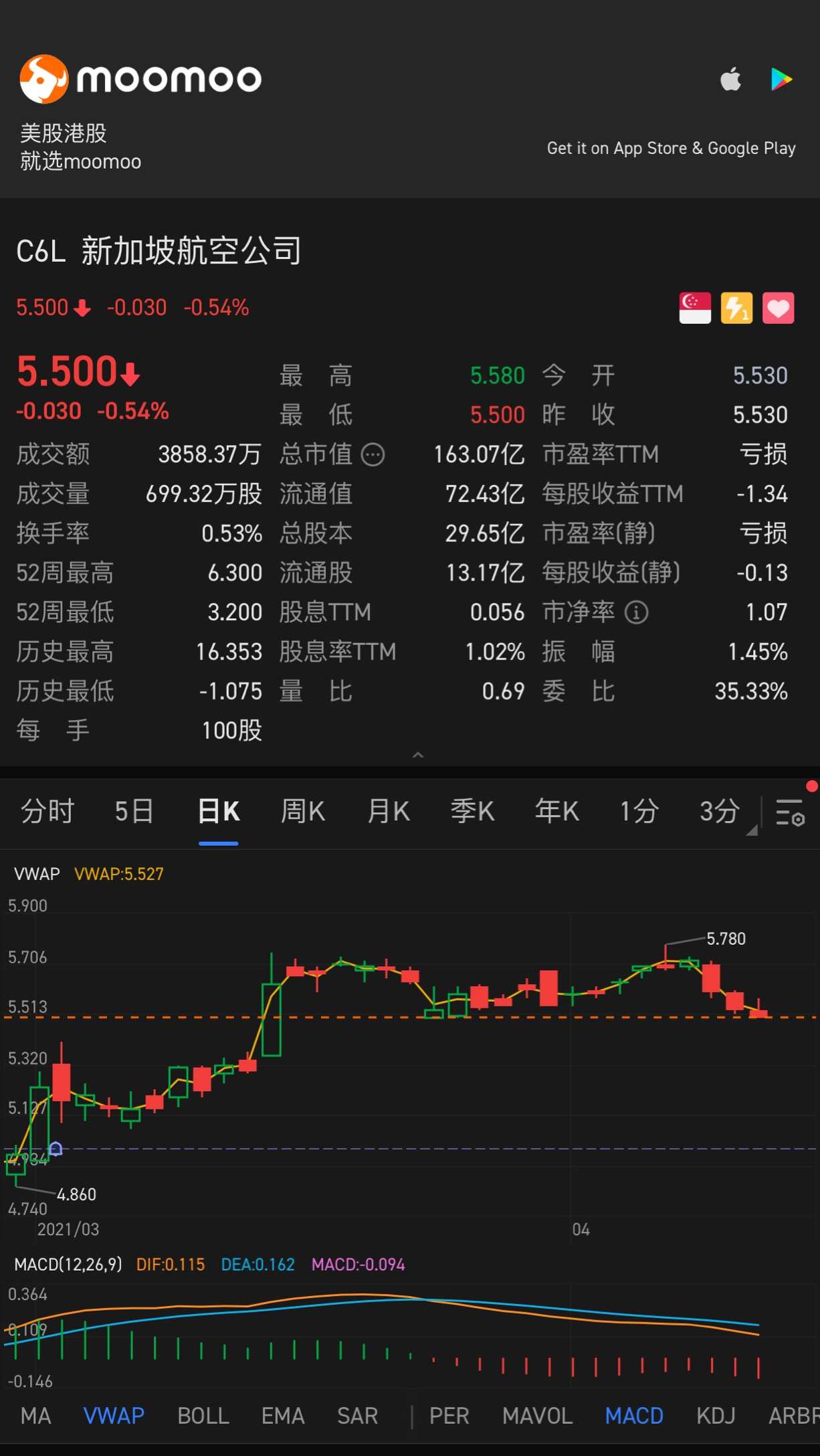Open the 周K weekly chart

point(303,812)
